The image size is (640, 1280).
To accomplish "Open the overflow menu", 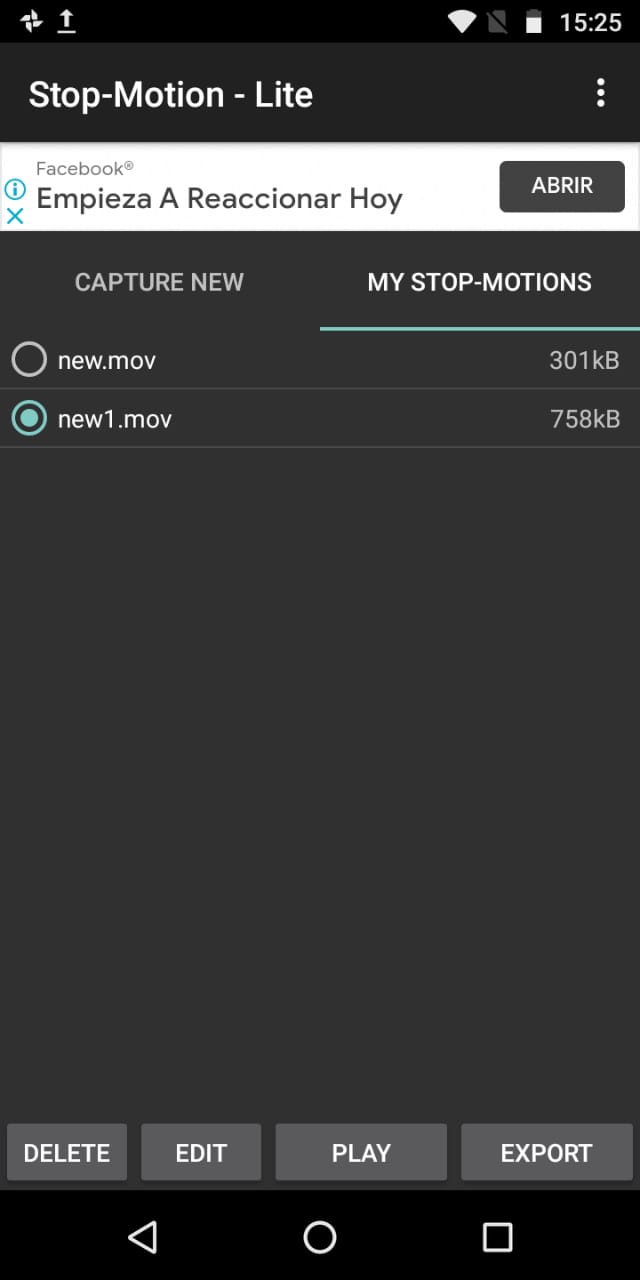I will pyautogui.click(x=600, y=94).
